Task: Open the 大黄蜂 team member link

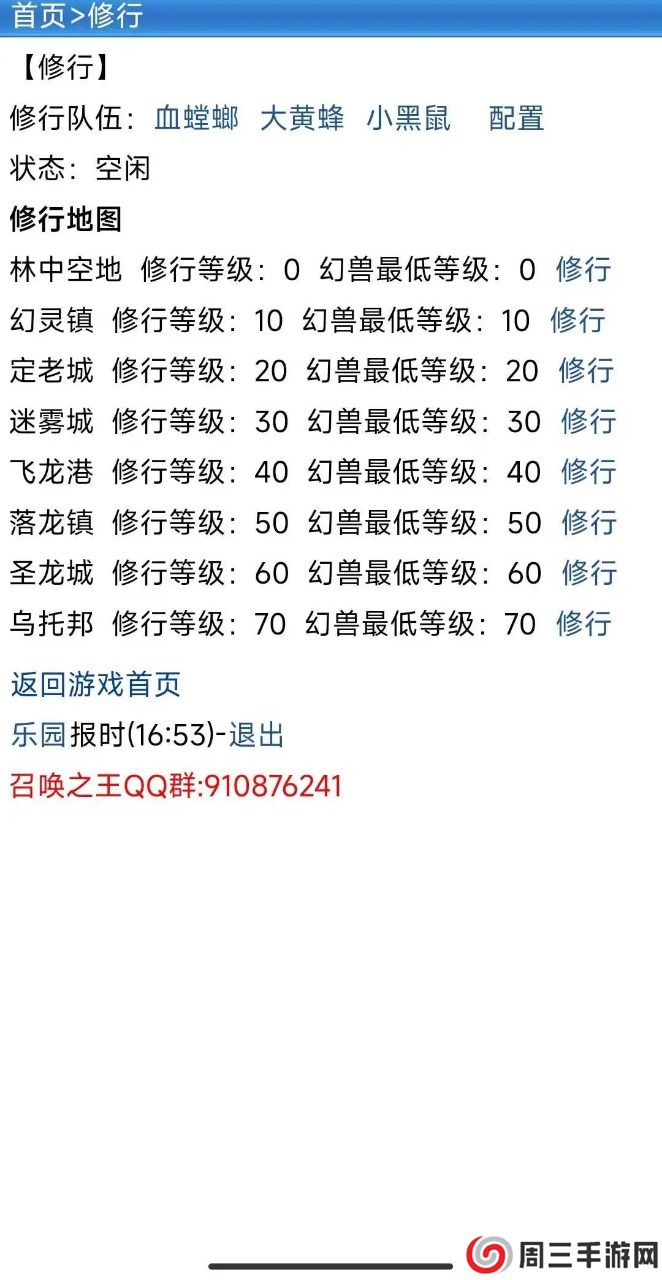Action: click(x=302, y=118)
